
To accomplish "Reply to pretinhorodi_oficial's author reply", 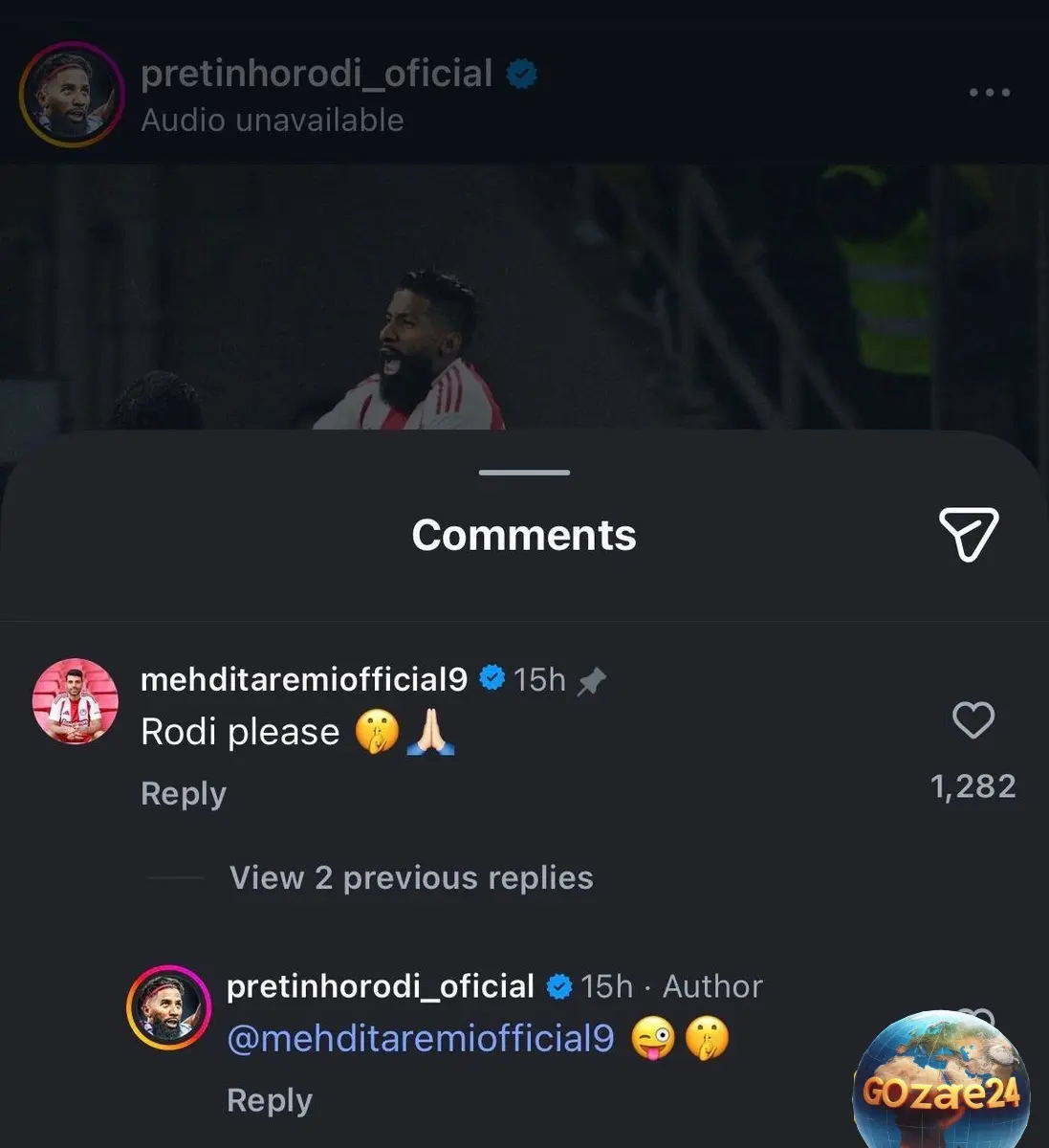I will click(269, 1100).
